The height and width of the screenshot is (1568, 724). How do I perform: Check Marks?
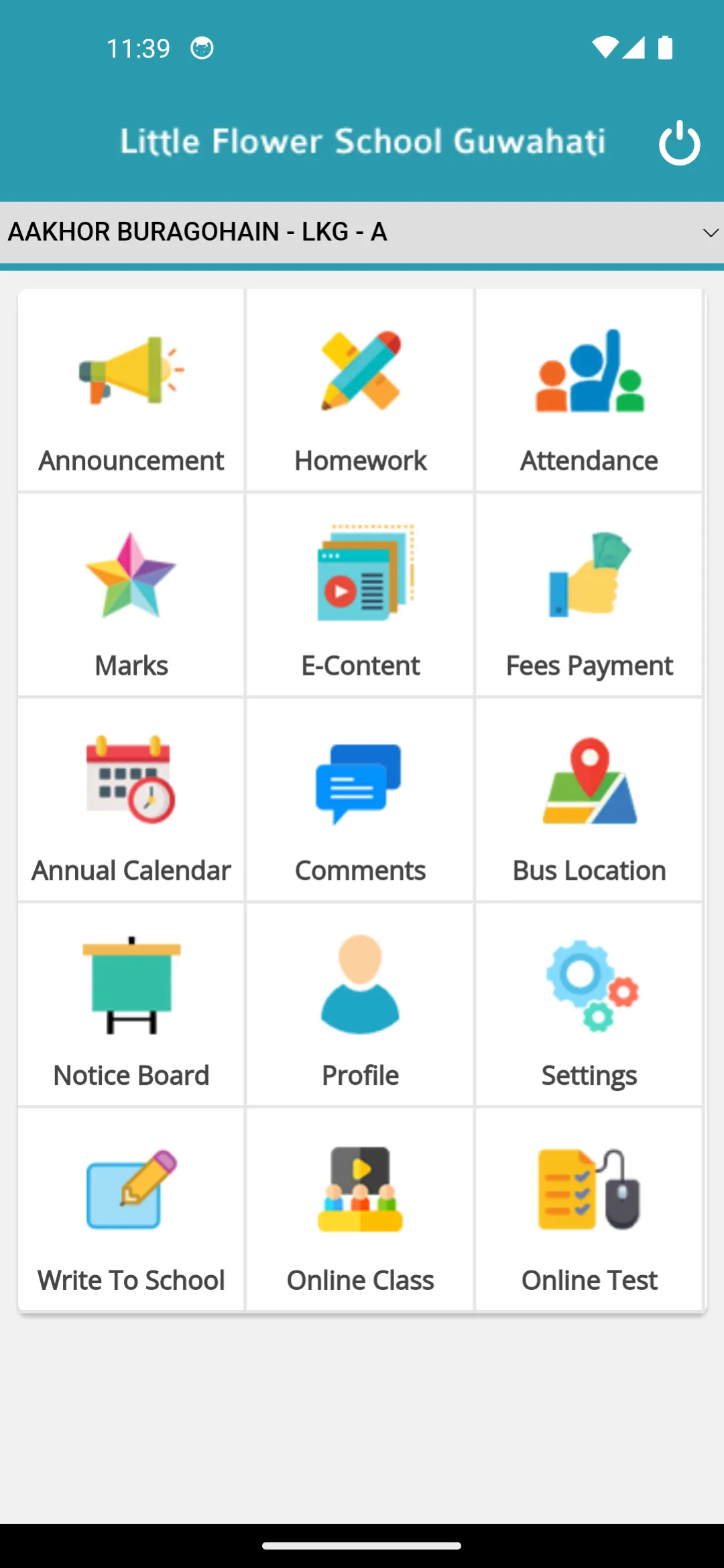131,595
